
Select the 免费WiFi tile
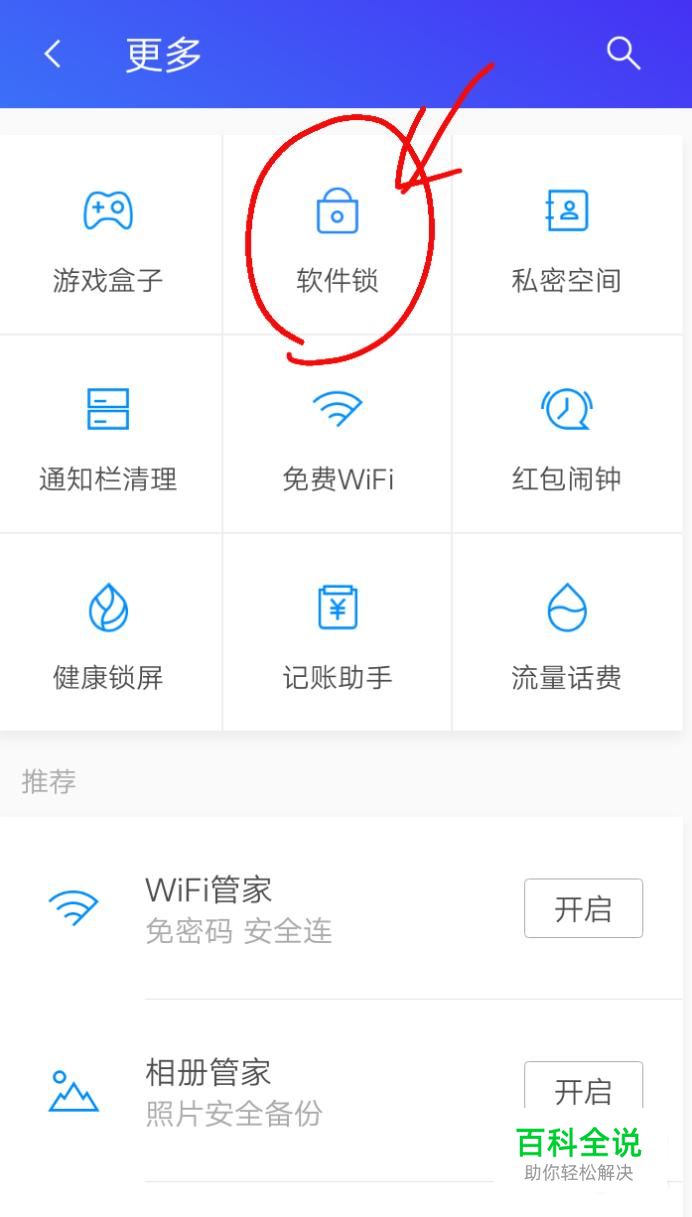click(x=337, y=434)
